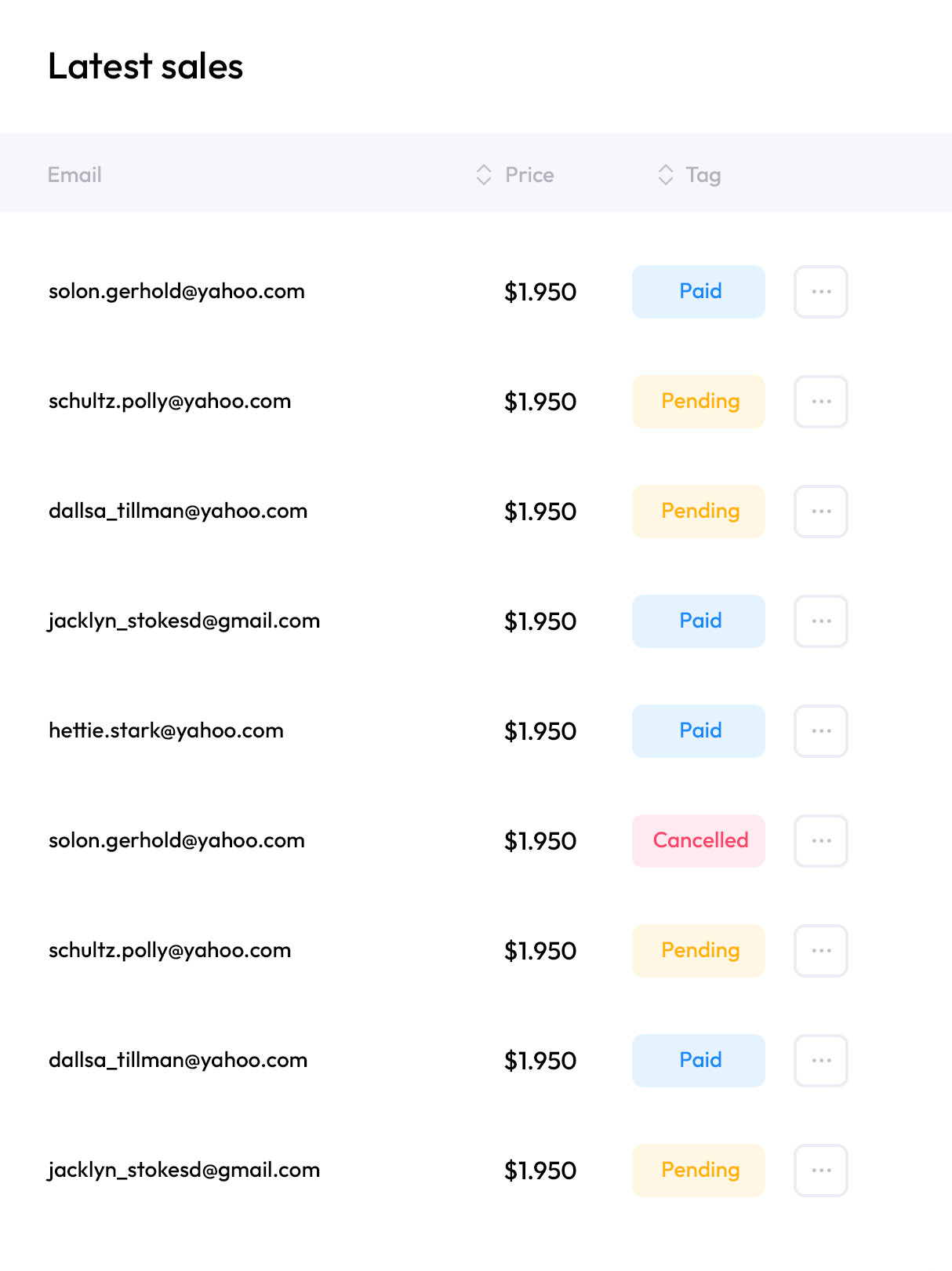Open more options for jacklyn_stokesd's Paid sale

pyautogui.click(x=820, y=621)
